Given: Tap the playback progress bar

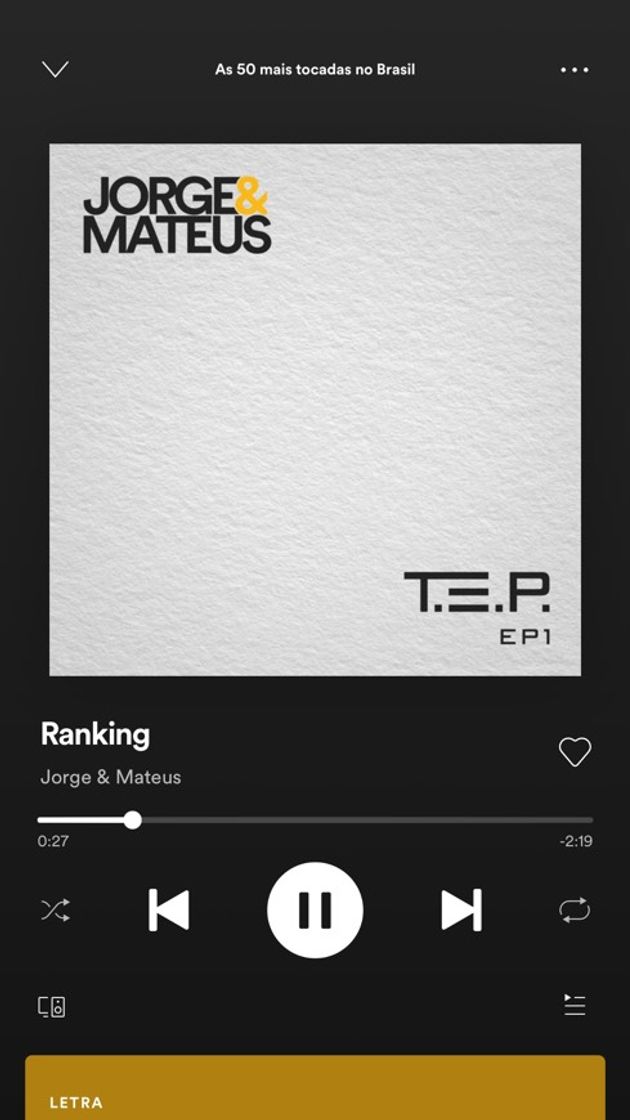Looking at the screenshot, I should point(315,820).
